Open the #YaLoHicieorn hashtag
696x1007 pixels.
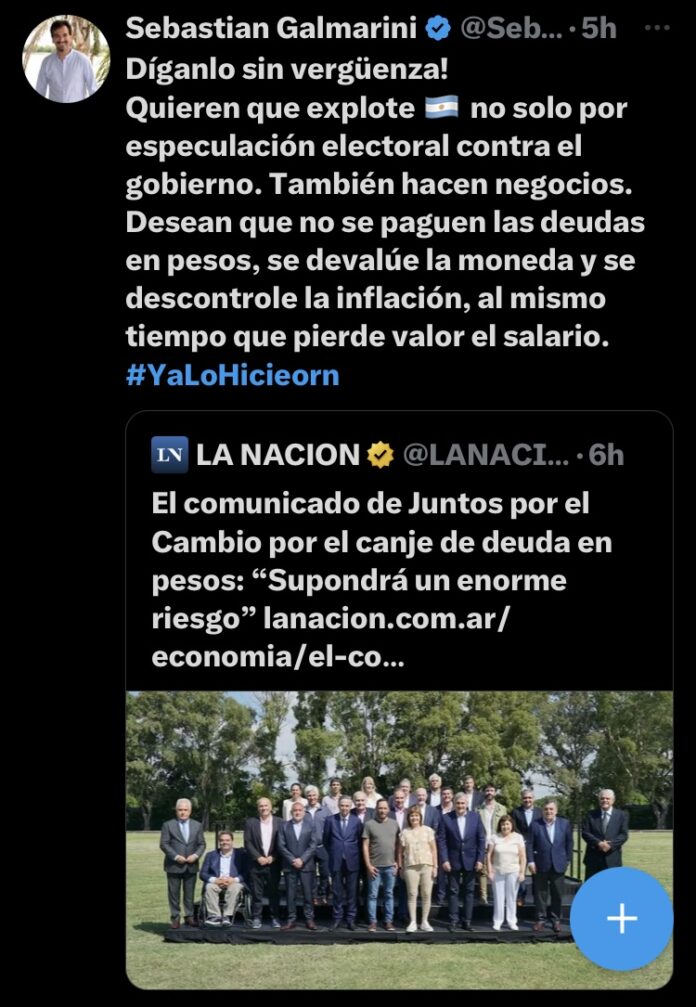pos(233,376)
